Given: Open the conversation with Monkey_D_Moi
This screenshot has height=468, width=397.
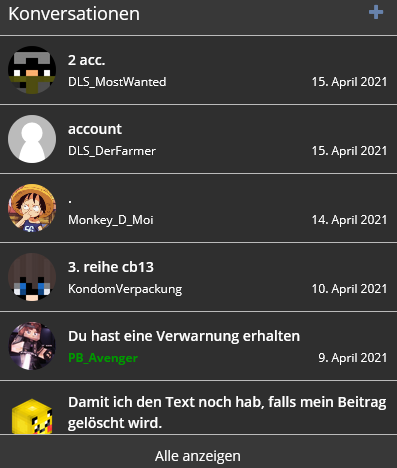Looking at the screenshot, I should click(x=198, y=208).
